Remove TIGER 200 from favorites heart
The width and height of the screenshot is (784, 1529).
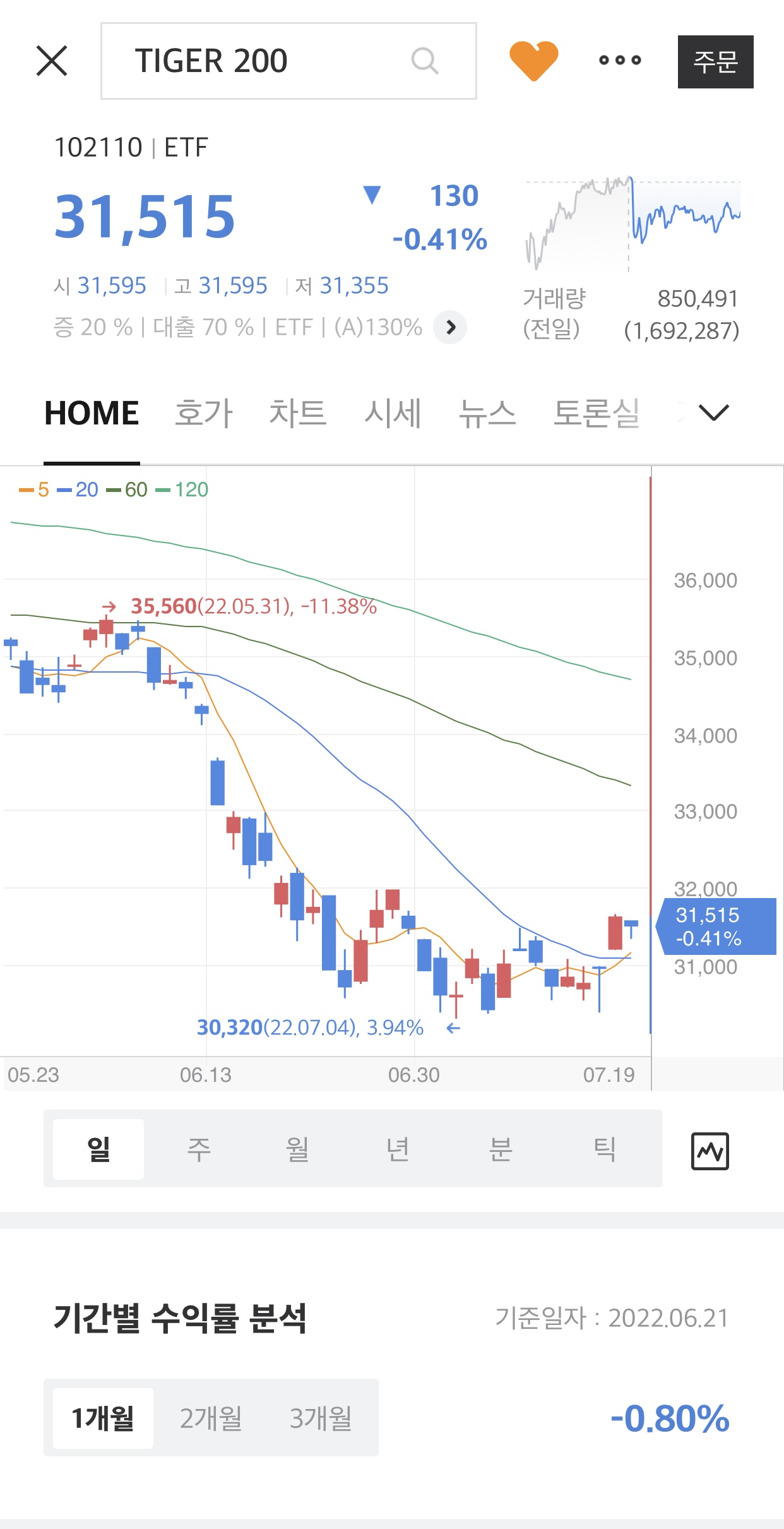(x=533, y=61)
